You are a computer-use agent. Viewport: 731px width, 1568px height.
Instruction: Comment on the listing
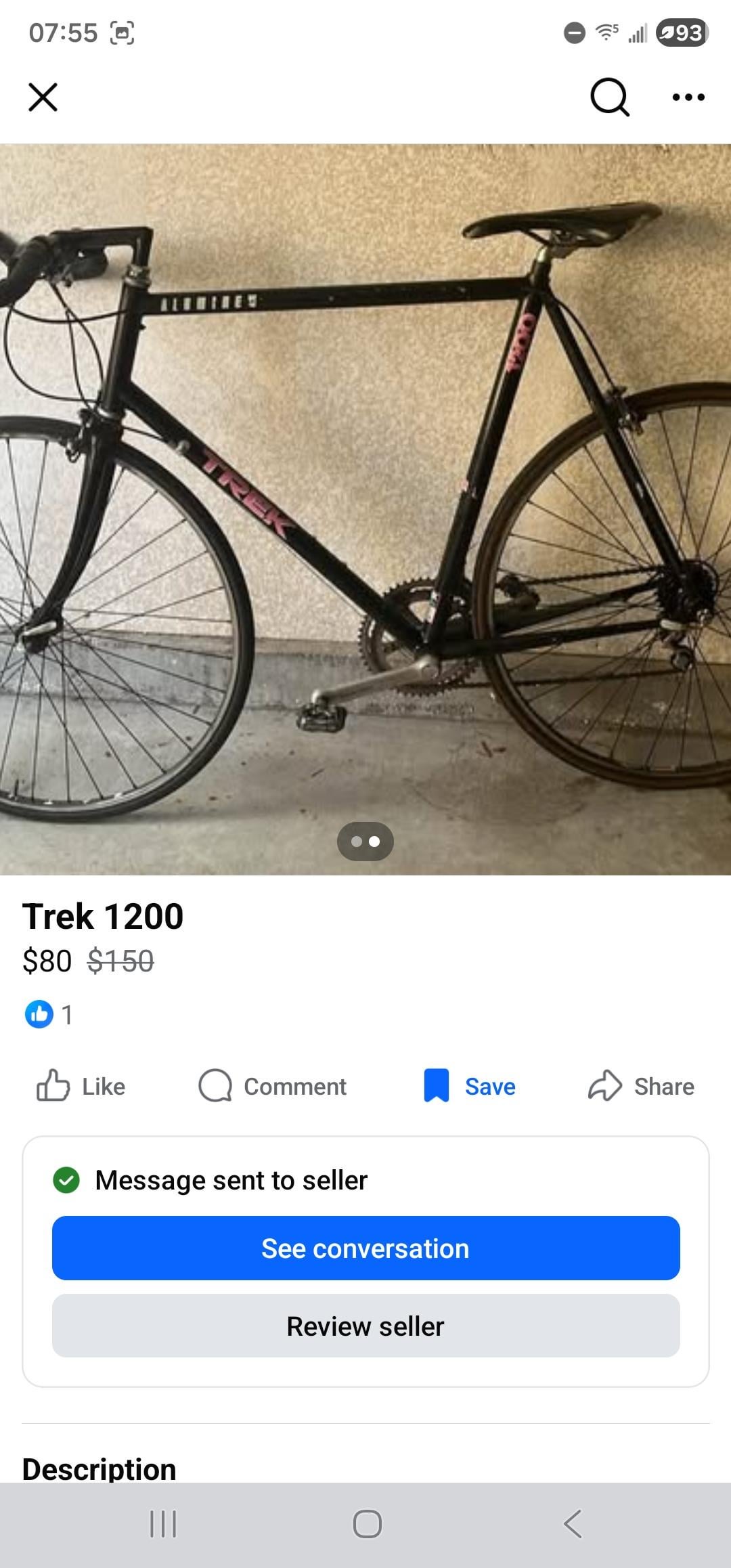(273, 1086)
